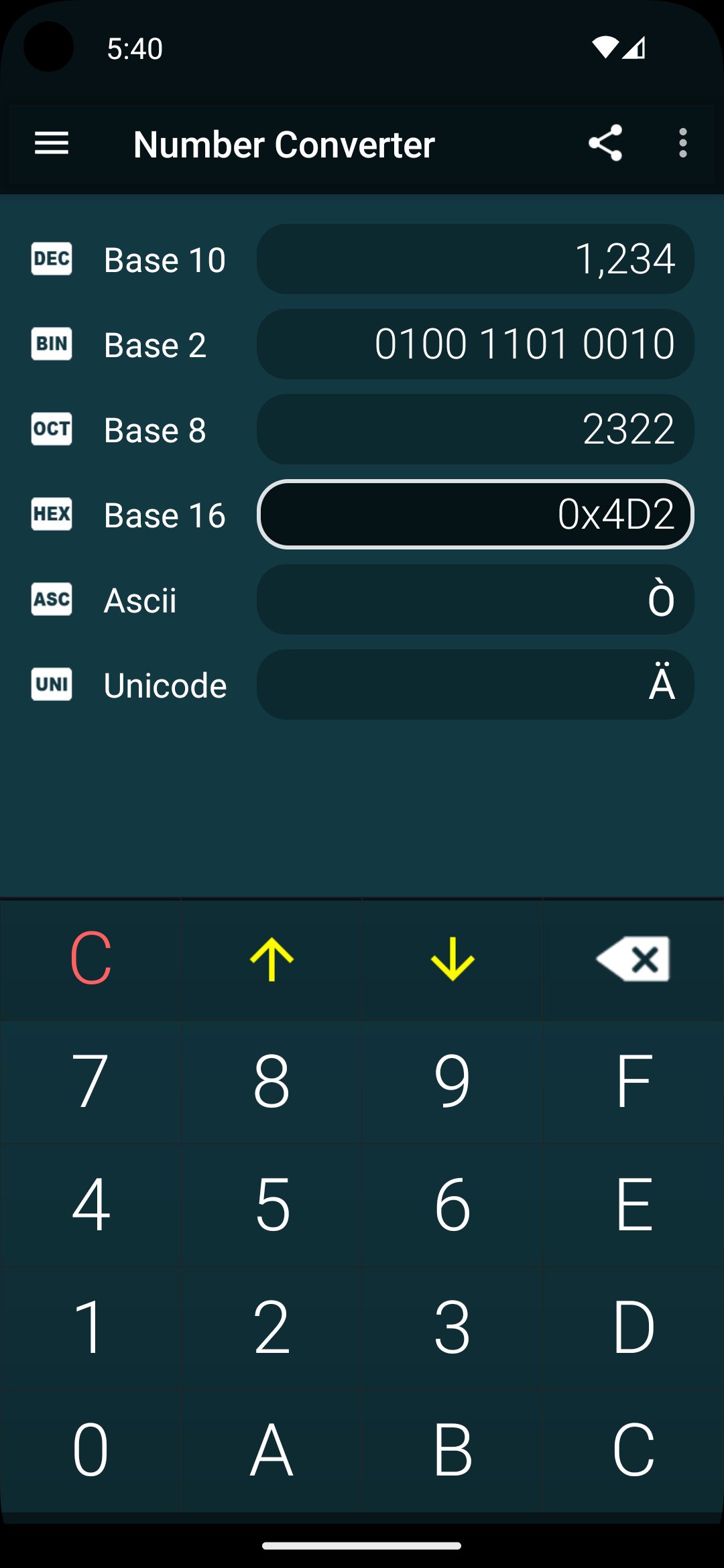Select the Ascii field

[x=475, y=599]
